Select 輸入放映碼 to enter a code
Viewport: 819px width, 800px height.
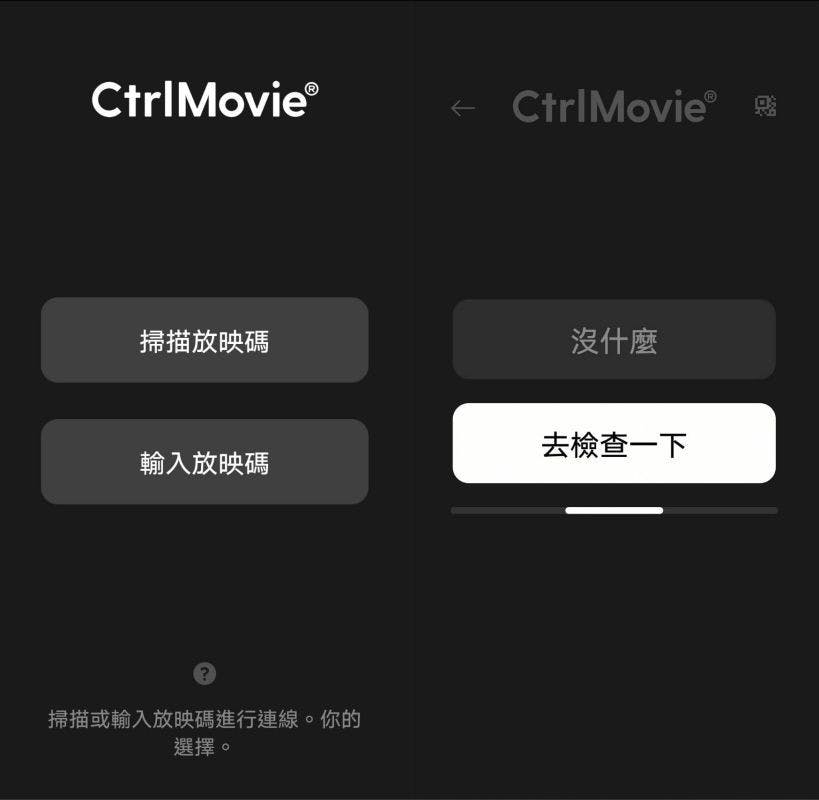tap(204, 462)
